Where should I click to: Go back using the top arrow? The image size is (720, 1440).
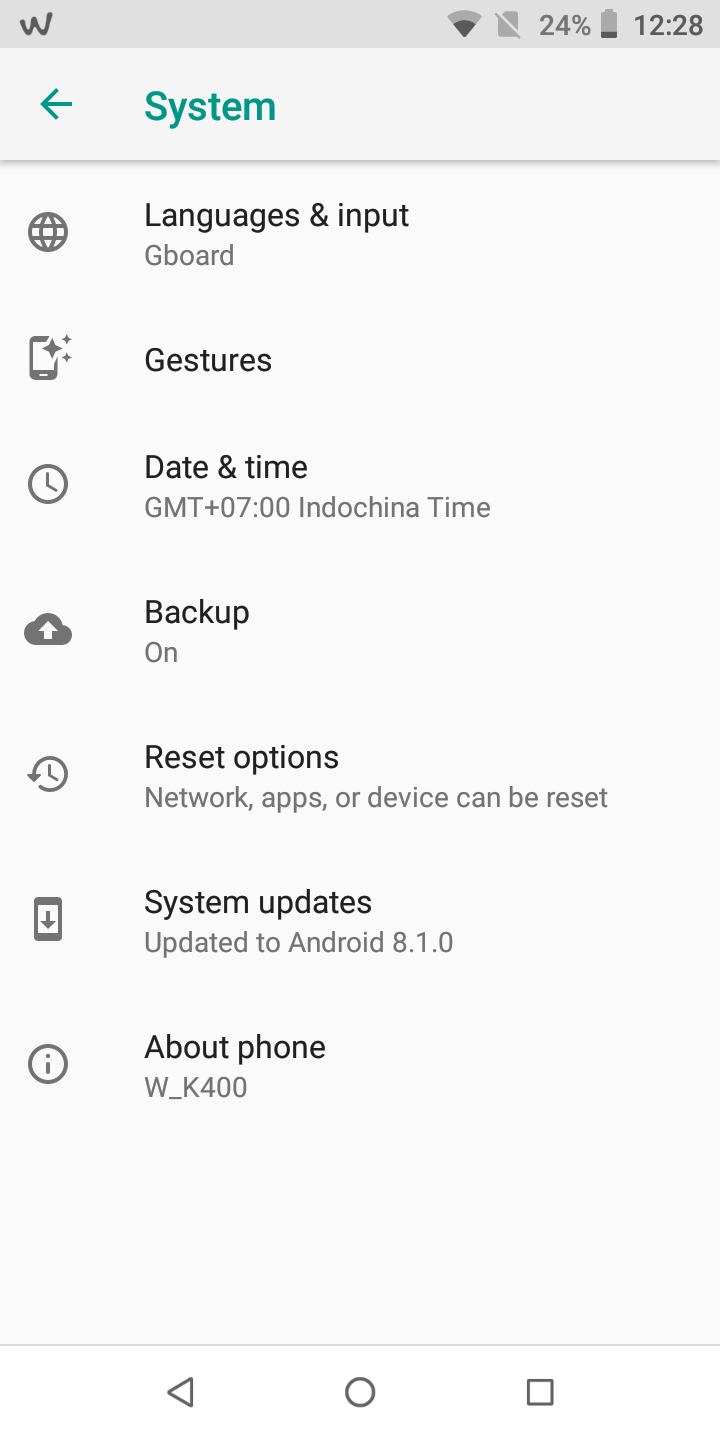click(56, 105)
